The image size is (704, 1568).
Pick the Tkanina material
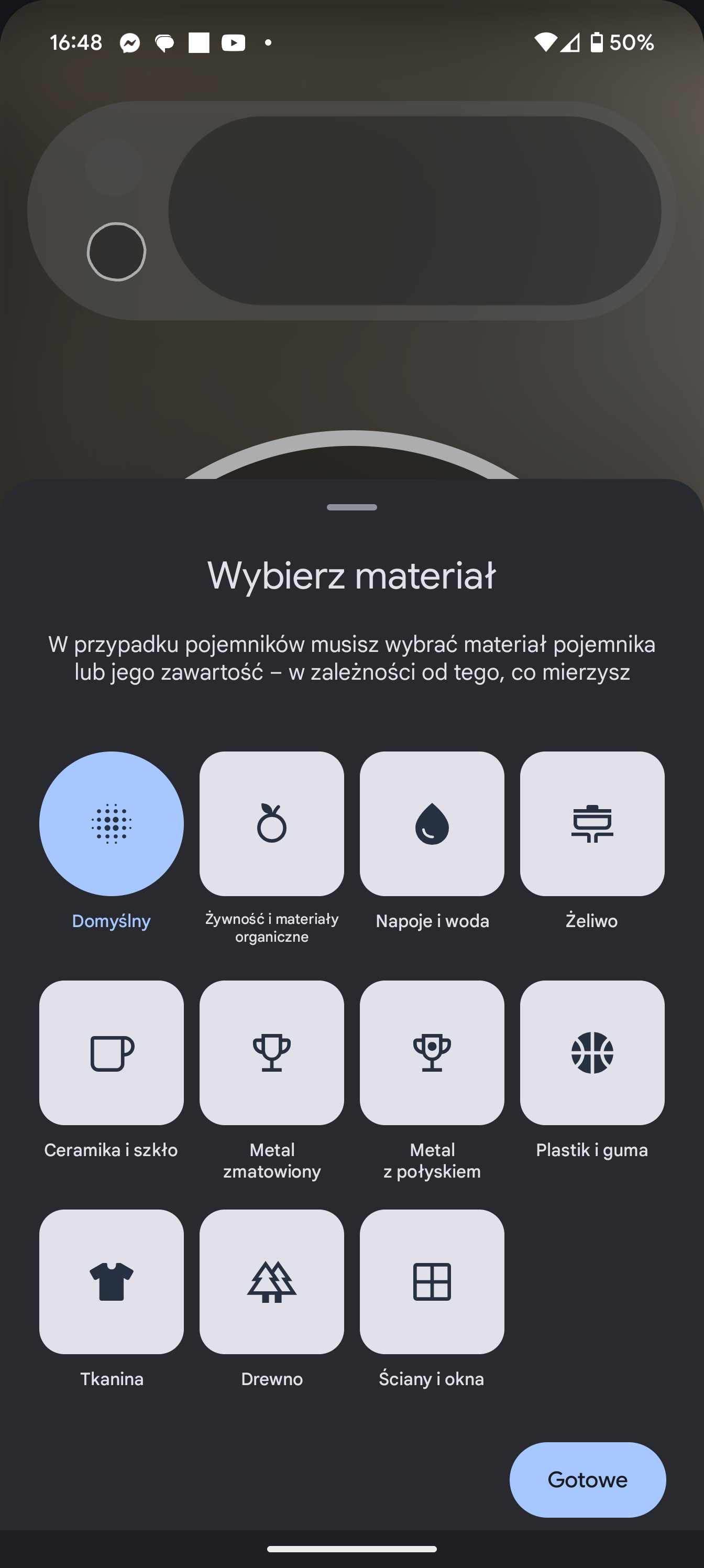click(112, 1281)
